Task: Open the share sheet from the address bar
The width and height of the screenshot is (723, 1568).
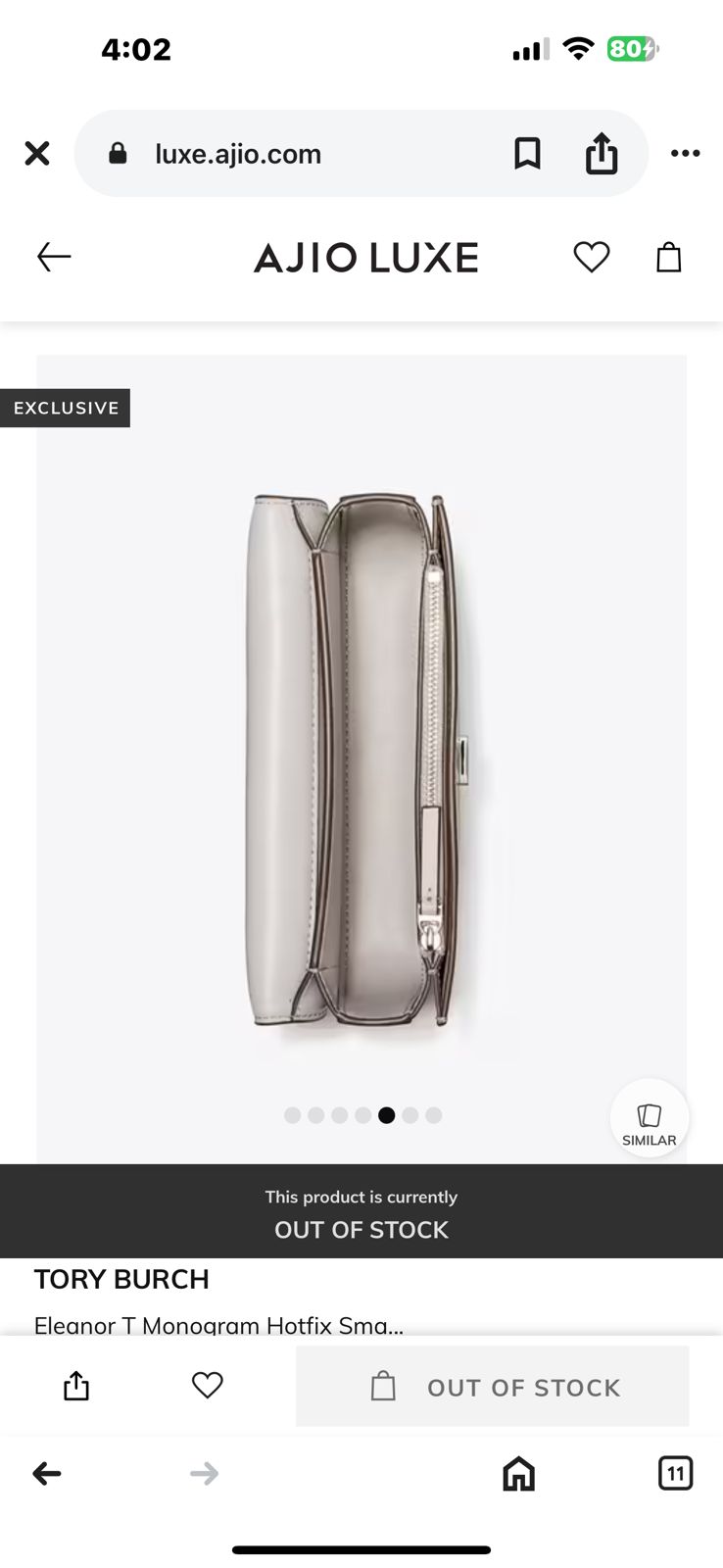Action: [x=602, y=153]
